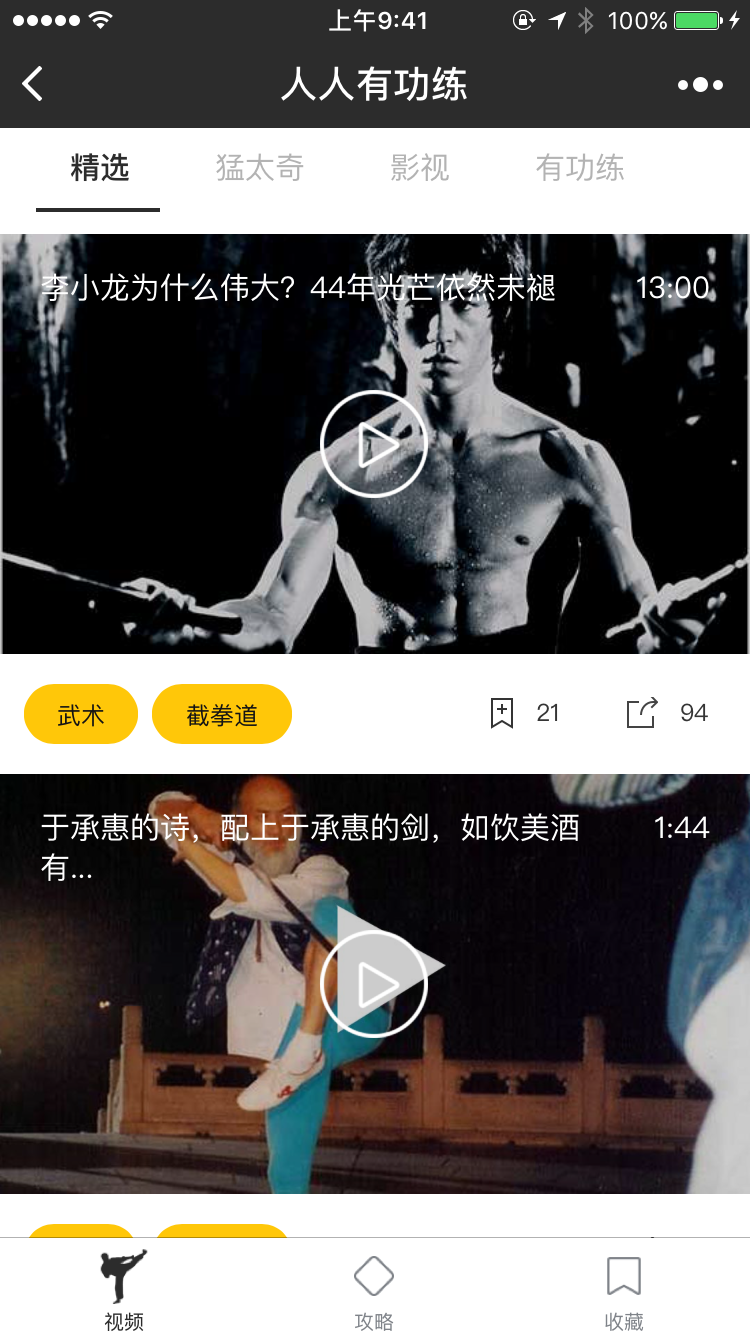Open the 有功练 top tab
Image resolution: width=750 pixels, height=1334 pixels.
579,168
